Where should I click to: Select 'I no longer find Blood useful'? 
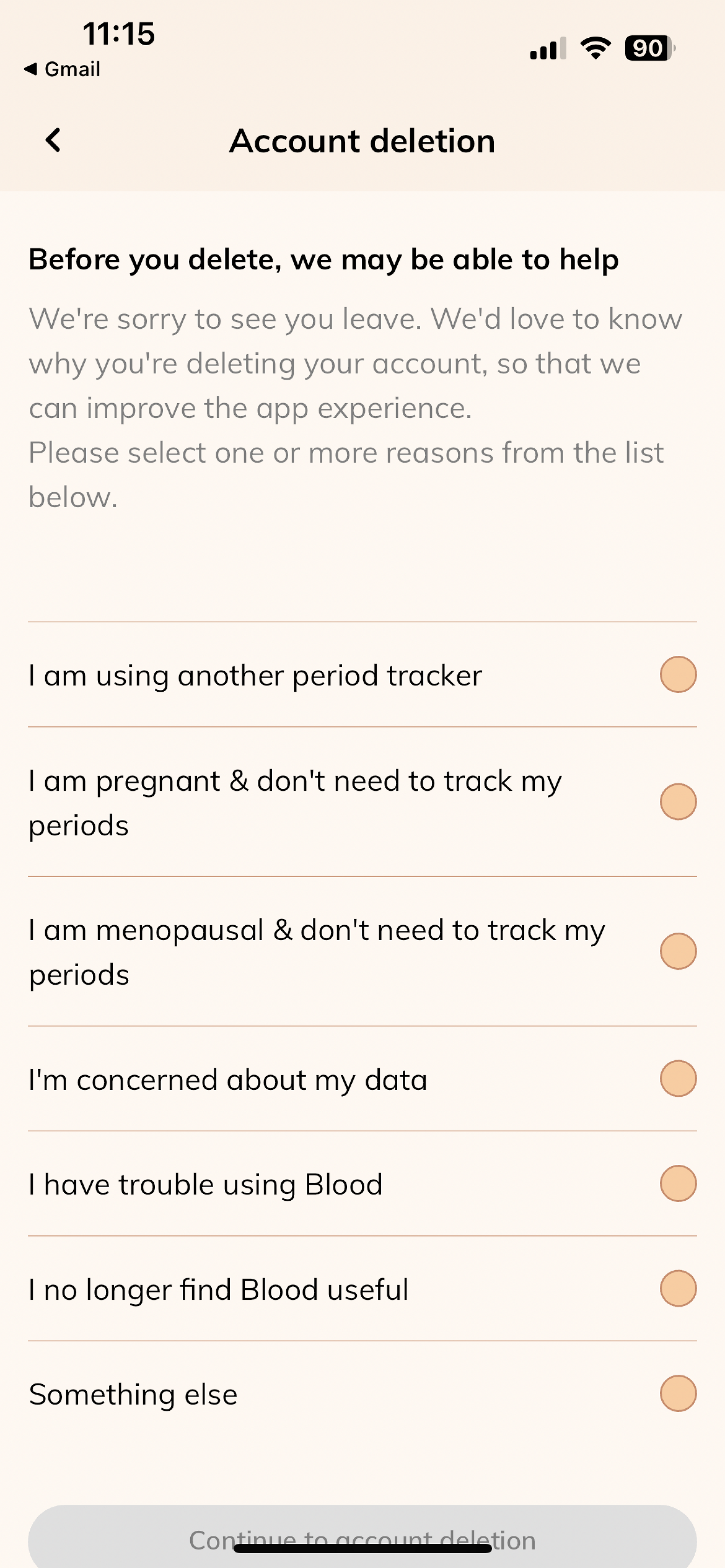678,1288
